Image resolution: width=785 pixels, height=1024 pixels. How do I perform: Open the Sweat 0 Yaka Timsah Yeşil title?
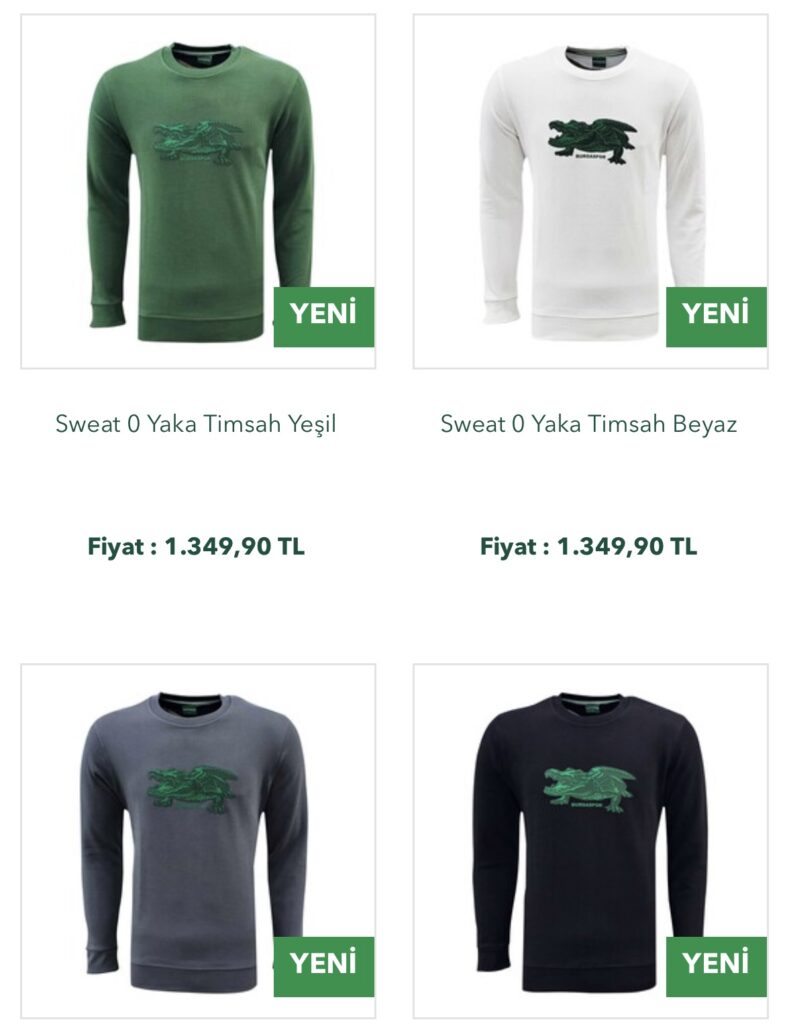[196, 424]
